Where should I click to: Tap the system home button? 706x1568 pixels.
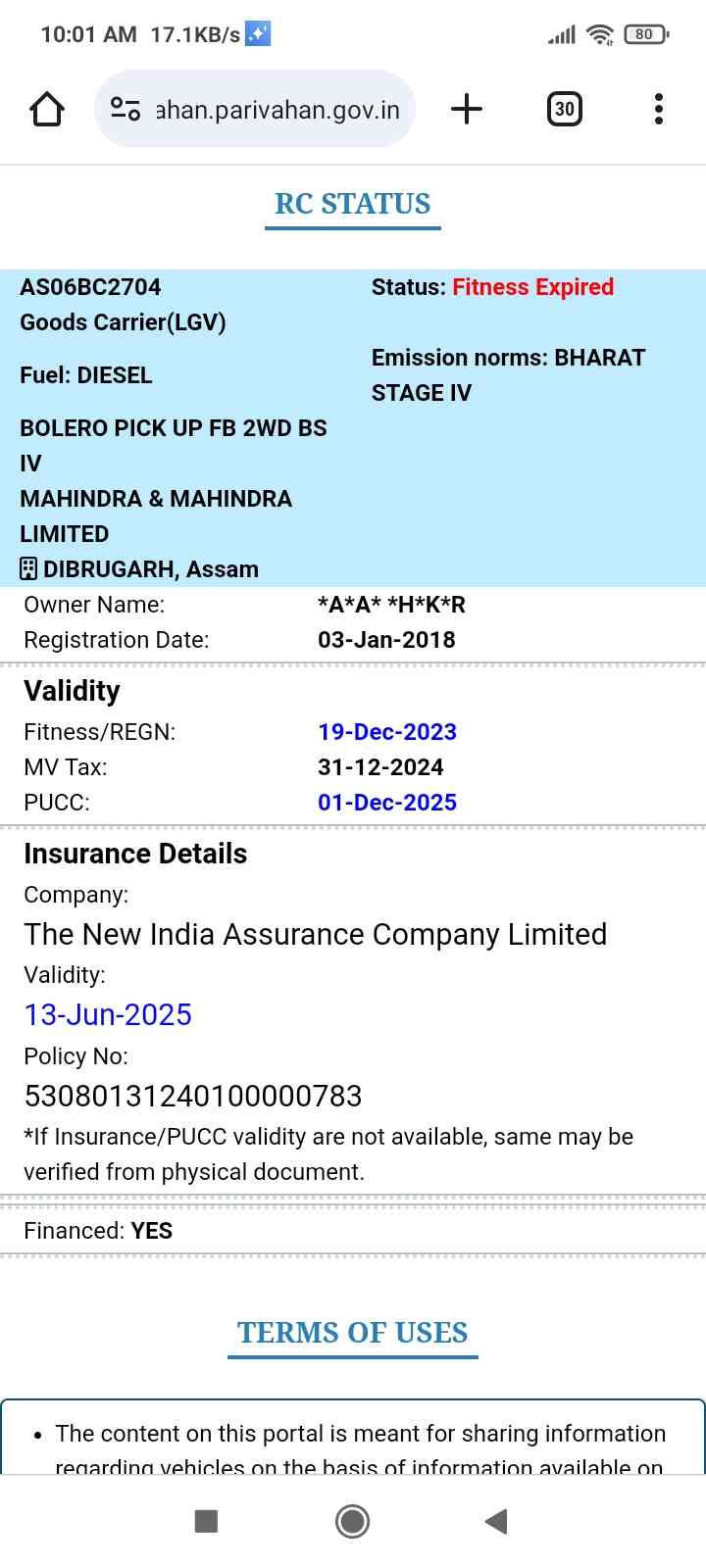pos(352,1521)
